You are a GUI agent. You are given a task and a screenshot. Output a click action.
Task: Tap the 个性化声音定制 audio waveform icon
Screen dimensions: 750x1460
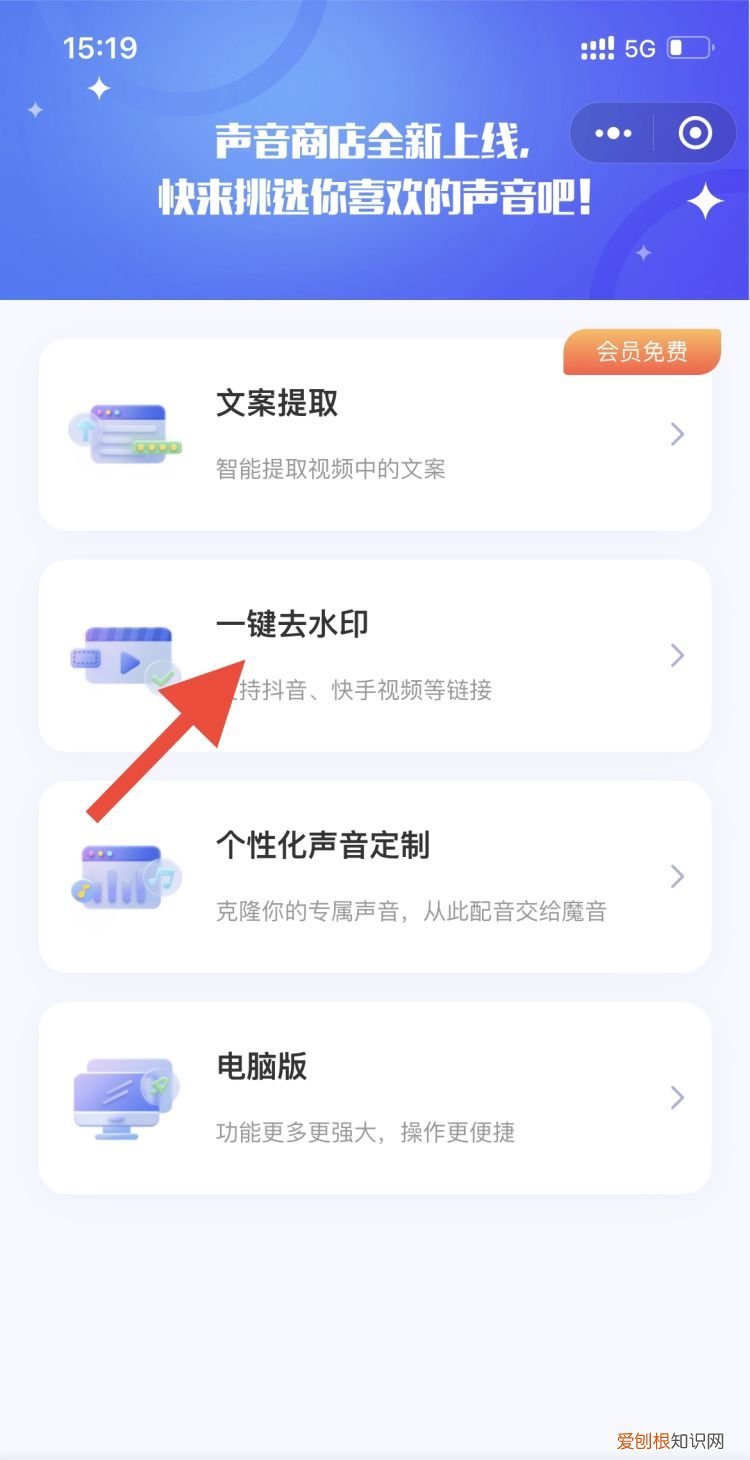[x=124, y=875]
